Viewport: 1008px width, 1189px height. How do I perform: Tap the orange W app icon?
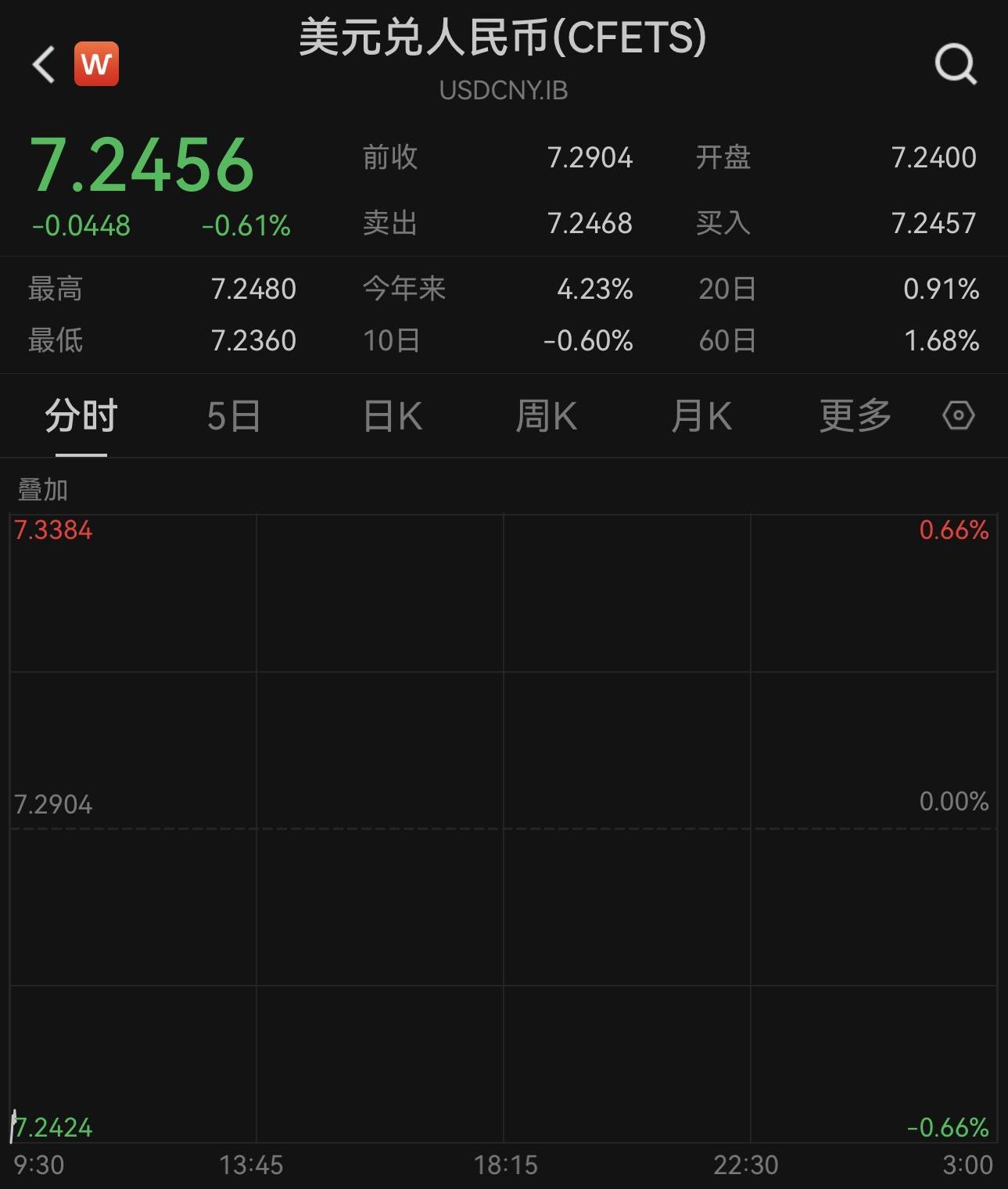point(96,64)
